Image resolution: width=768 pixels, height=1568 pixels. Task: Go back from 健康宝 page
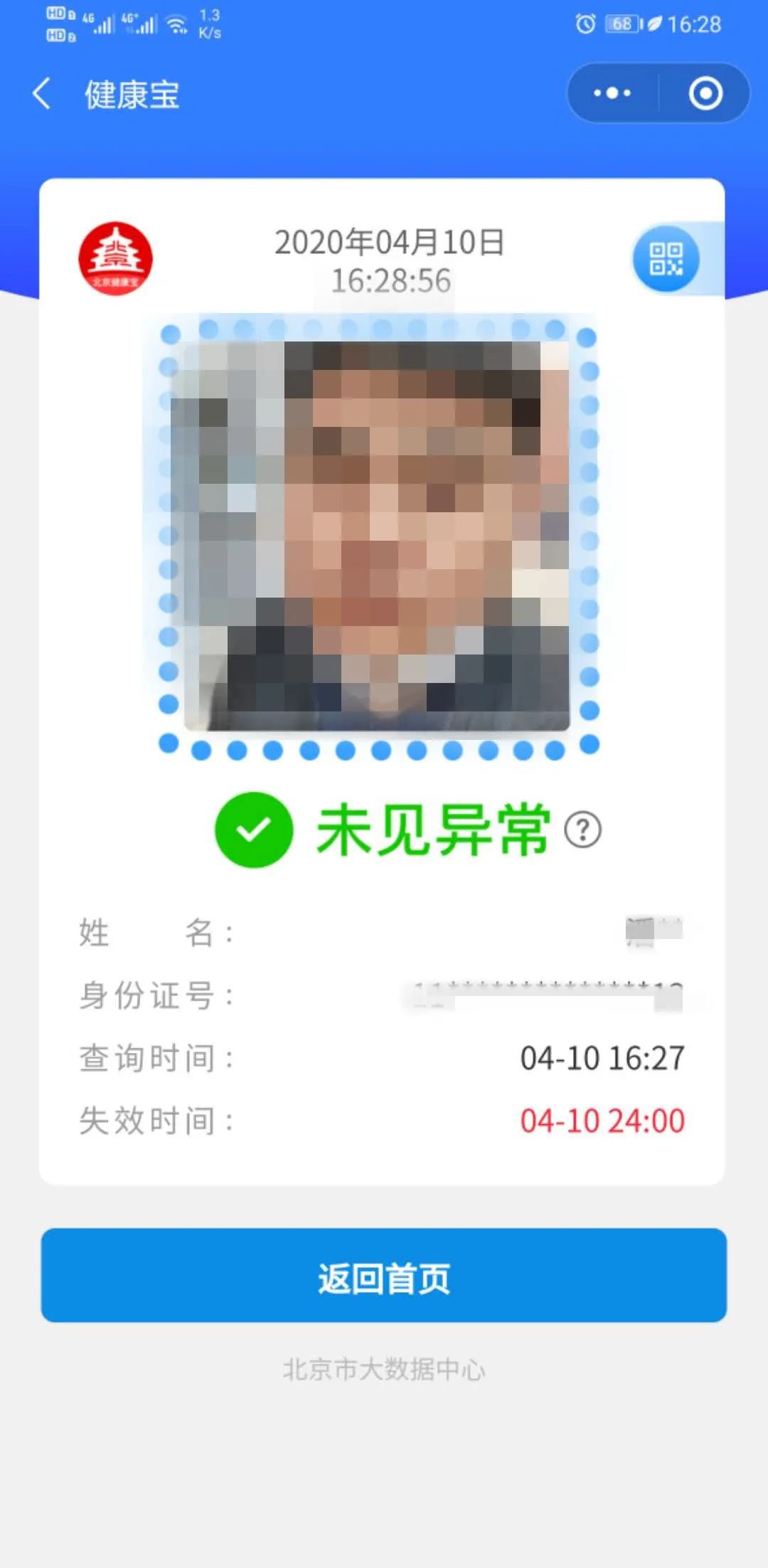(x=43, y=94)
